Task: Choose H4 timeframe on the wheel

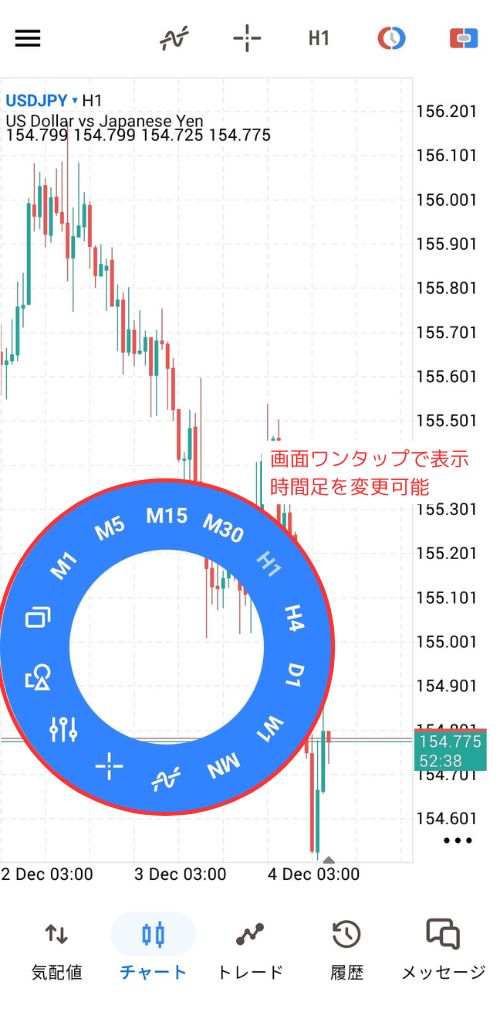Action: tap(294, 618)
